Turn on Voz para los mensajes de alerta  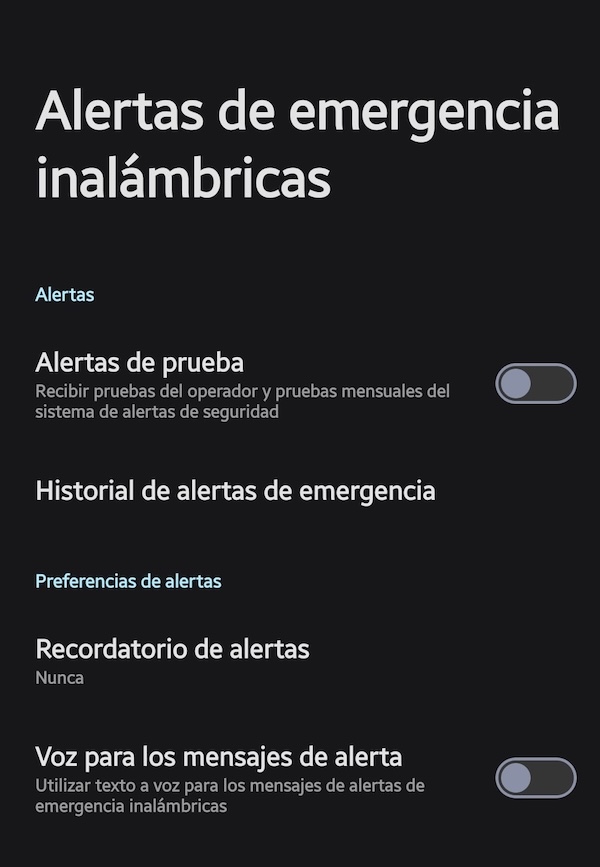click(x=536, y=778)
